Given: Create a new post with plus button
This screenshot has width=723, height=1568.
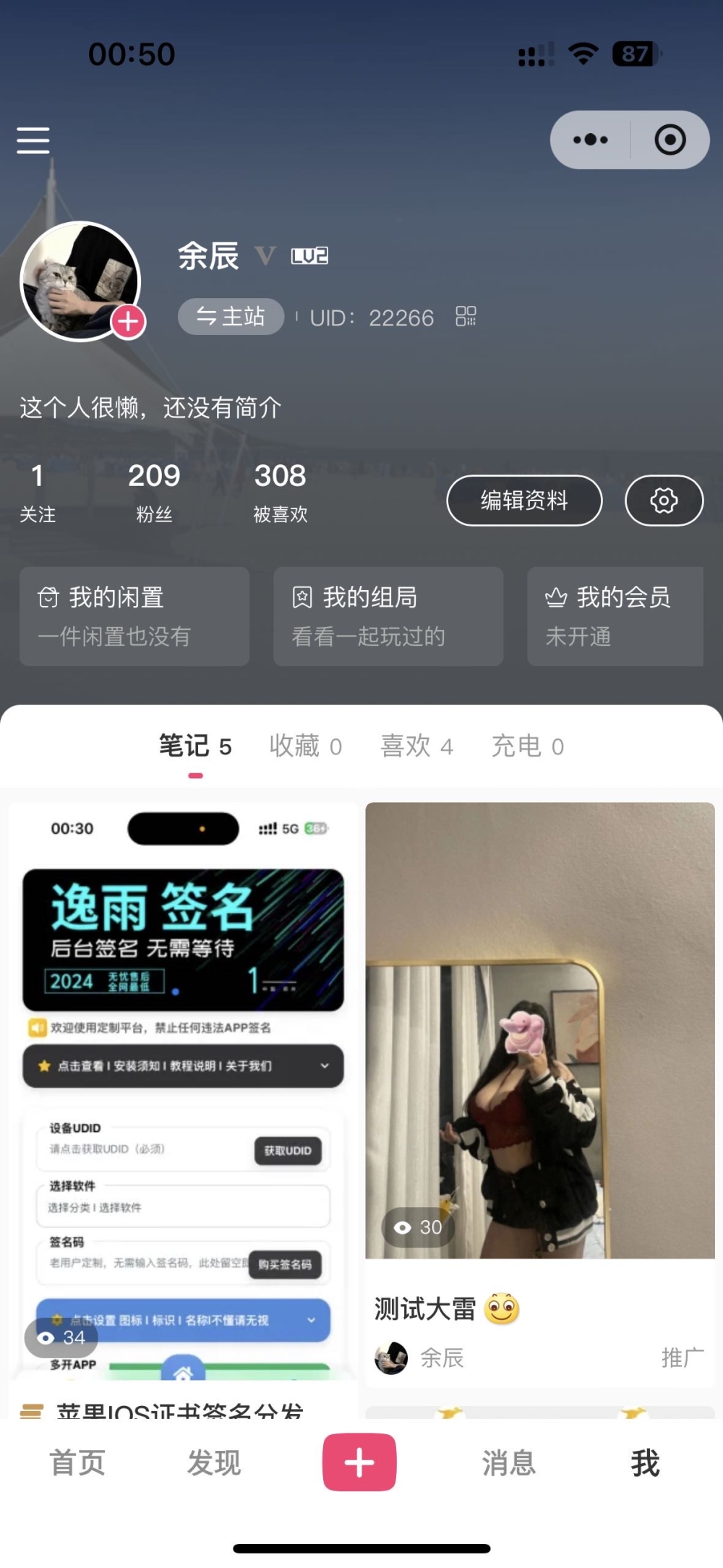Looking at the screenshot, I should click(359, 1462).
